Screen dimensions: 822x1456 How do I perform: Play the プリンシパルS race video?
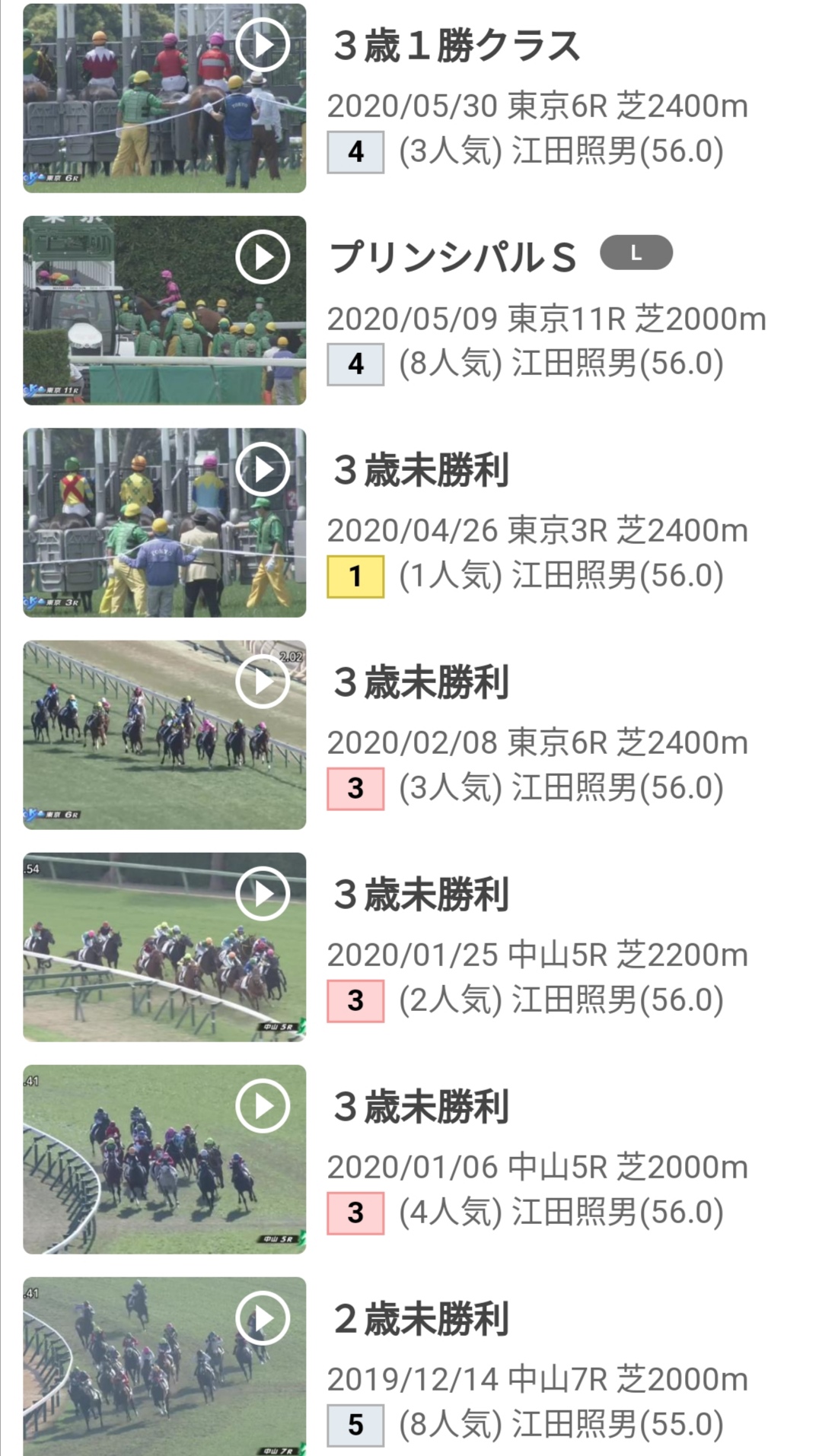click(x=164, y=310)
